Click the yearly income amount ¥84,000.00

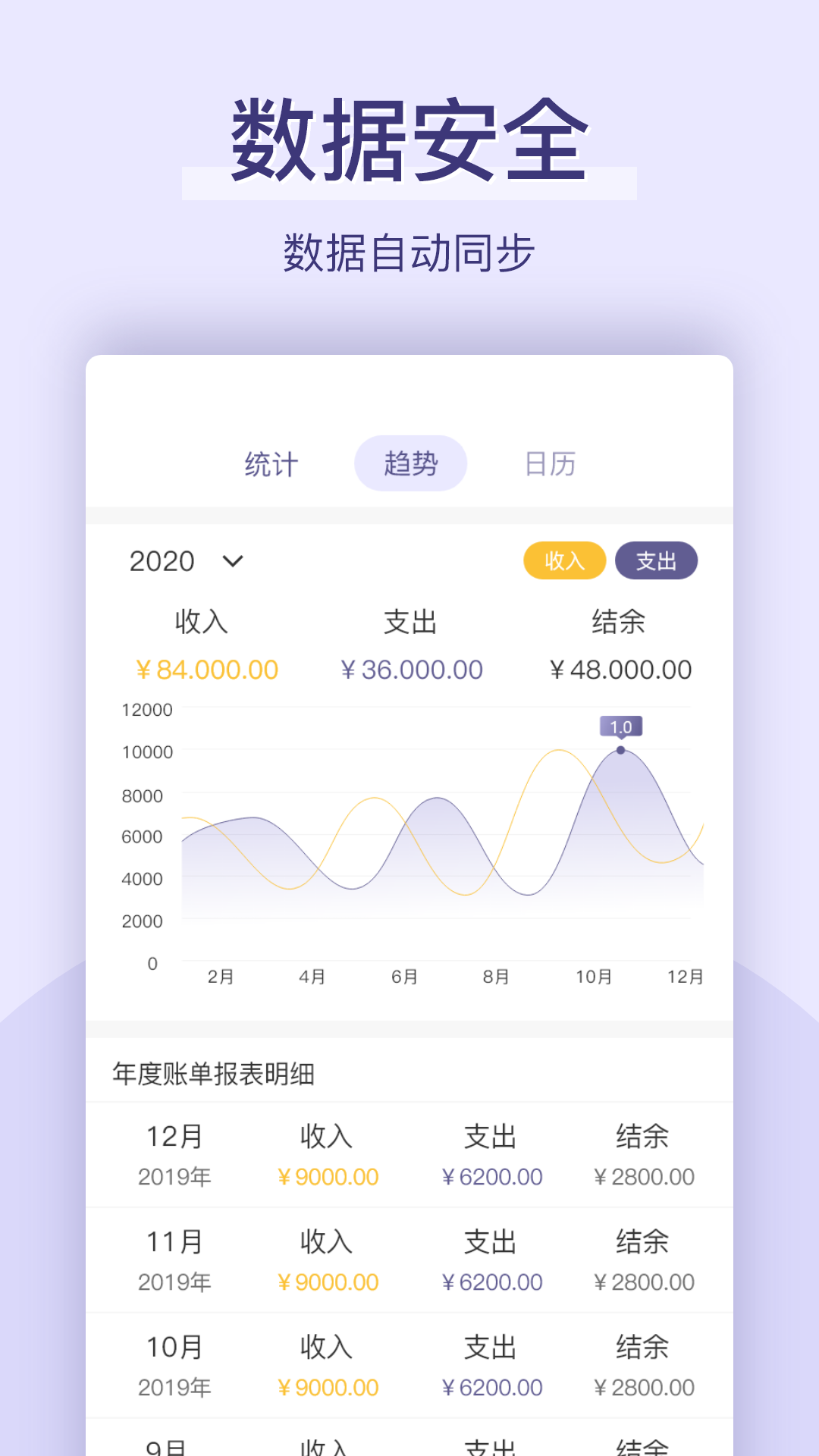pyautogui.click(x=206, y=669)
